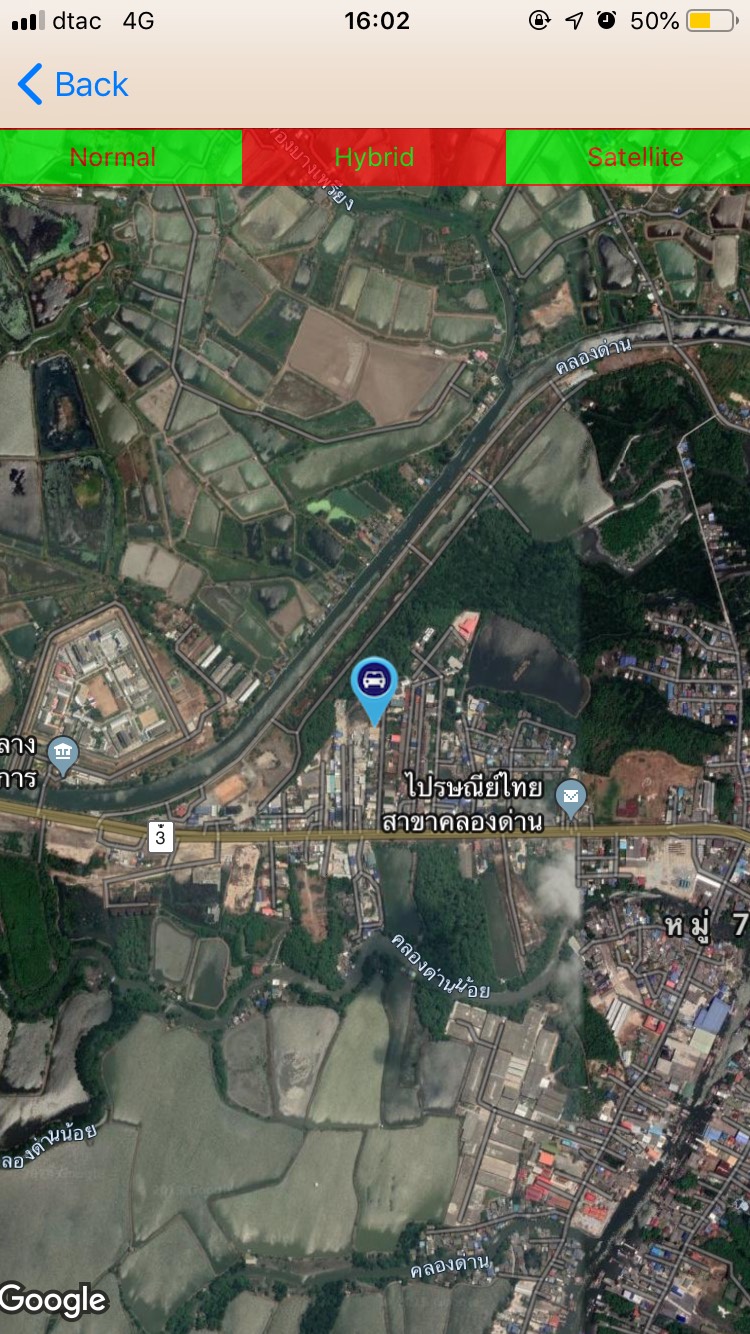Switch to the Normal map view

click(x=113, y=157)
